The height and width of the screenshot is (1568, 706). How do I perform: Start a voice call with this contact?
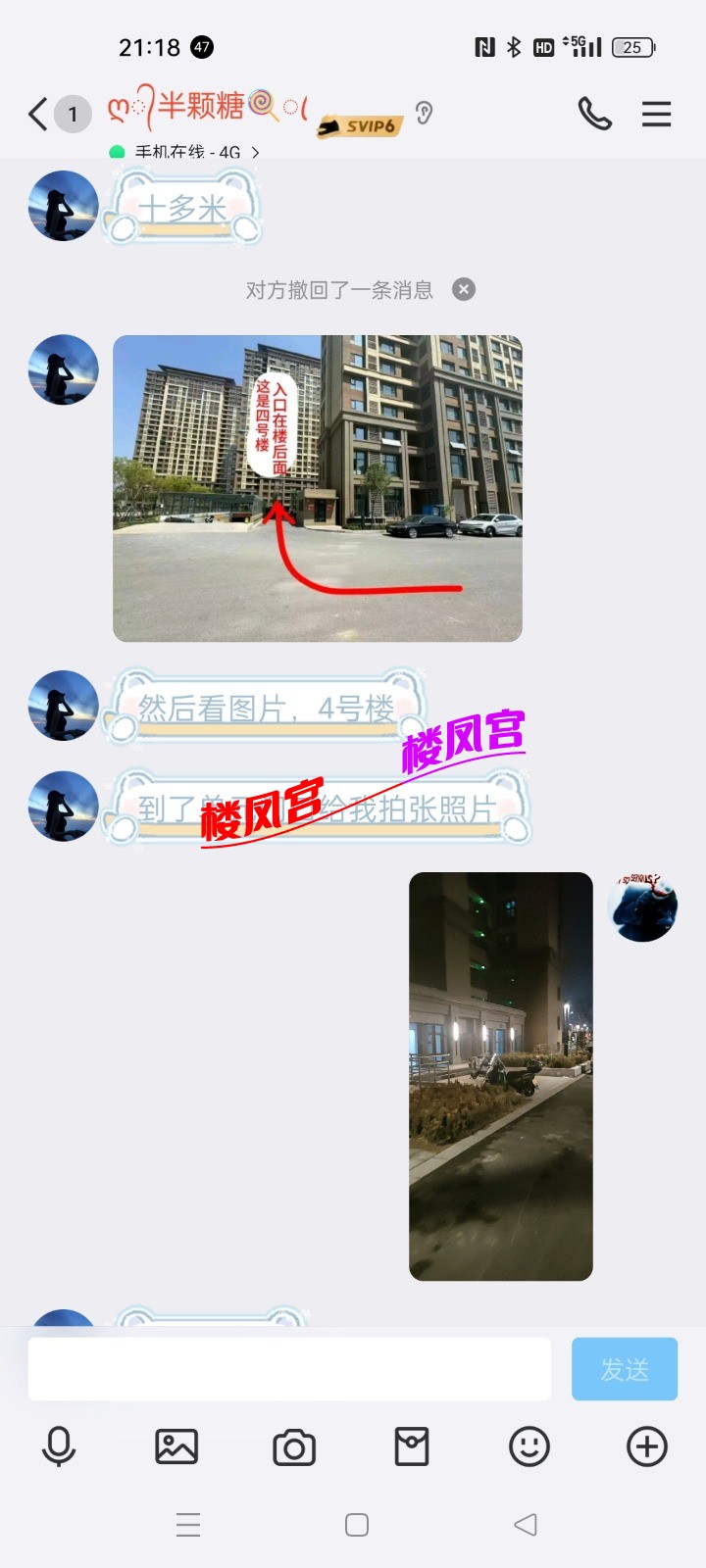594,114
